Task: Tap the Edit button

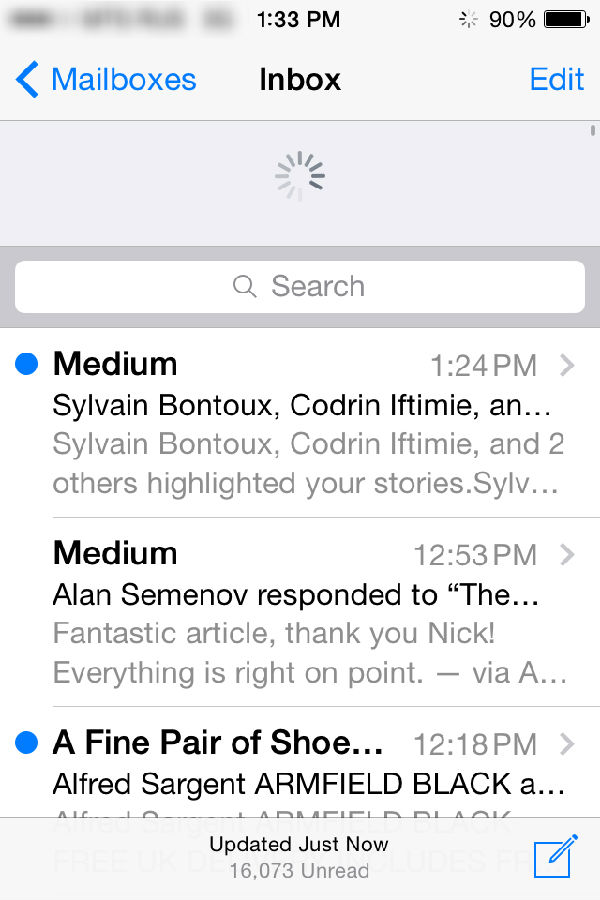Action: pos(556,80)
